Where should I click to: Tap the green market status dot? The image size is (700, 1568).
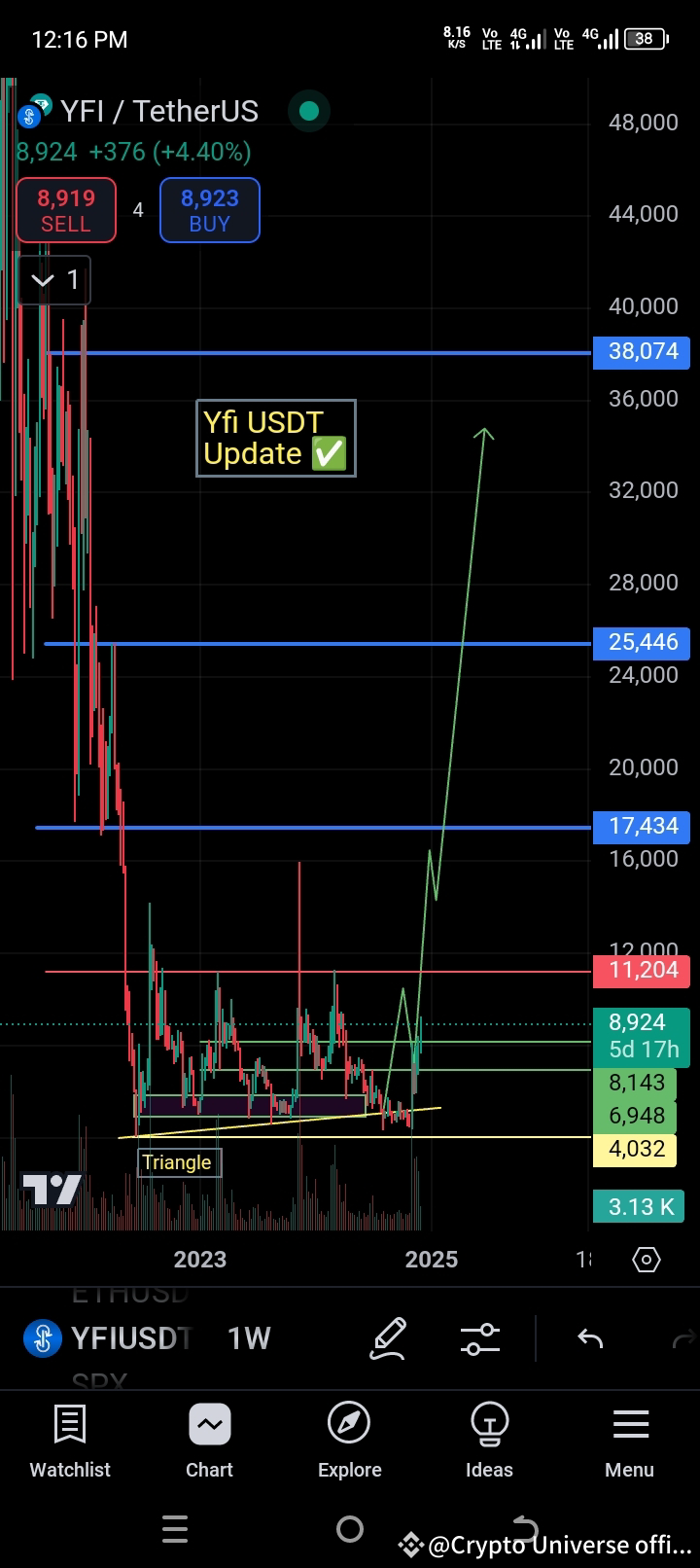click(x=309, y=112)
